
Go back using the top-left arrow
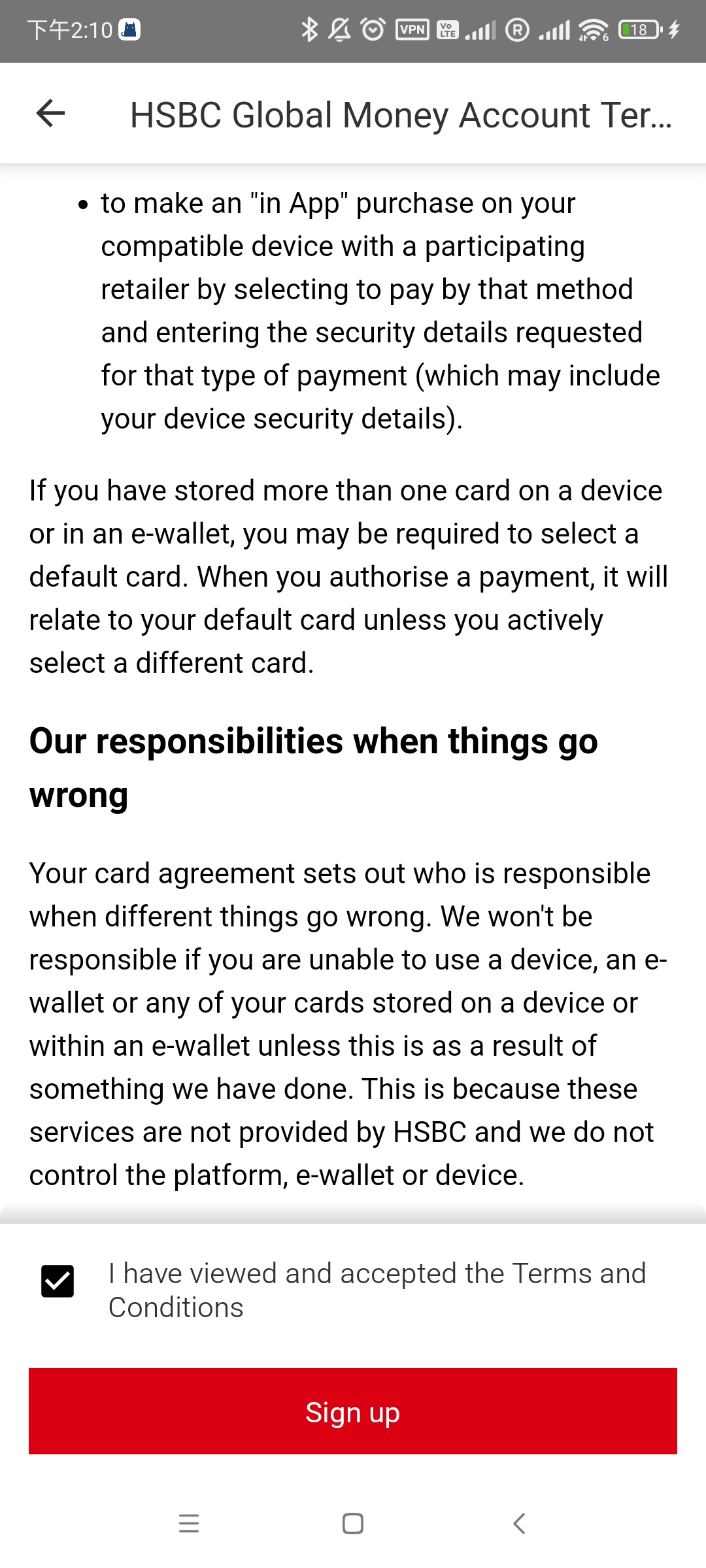pos(50,114)
